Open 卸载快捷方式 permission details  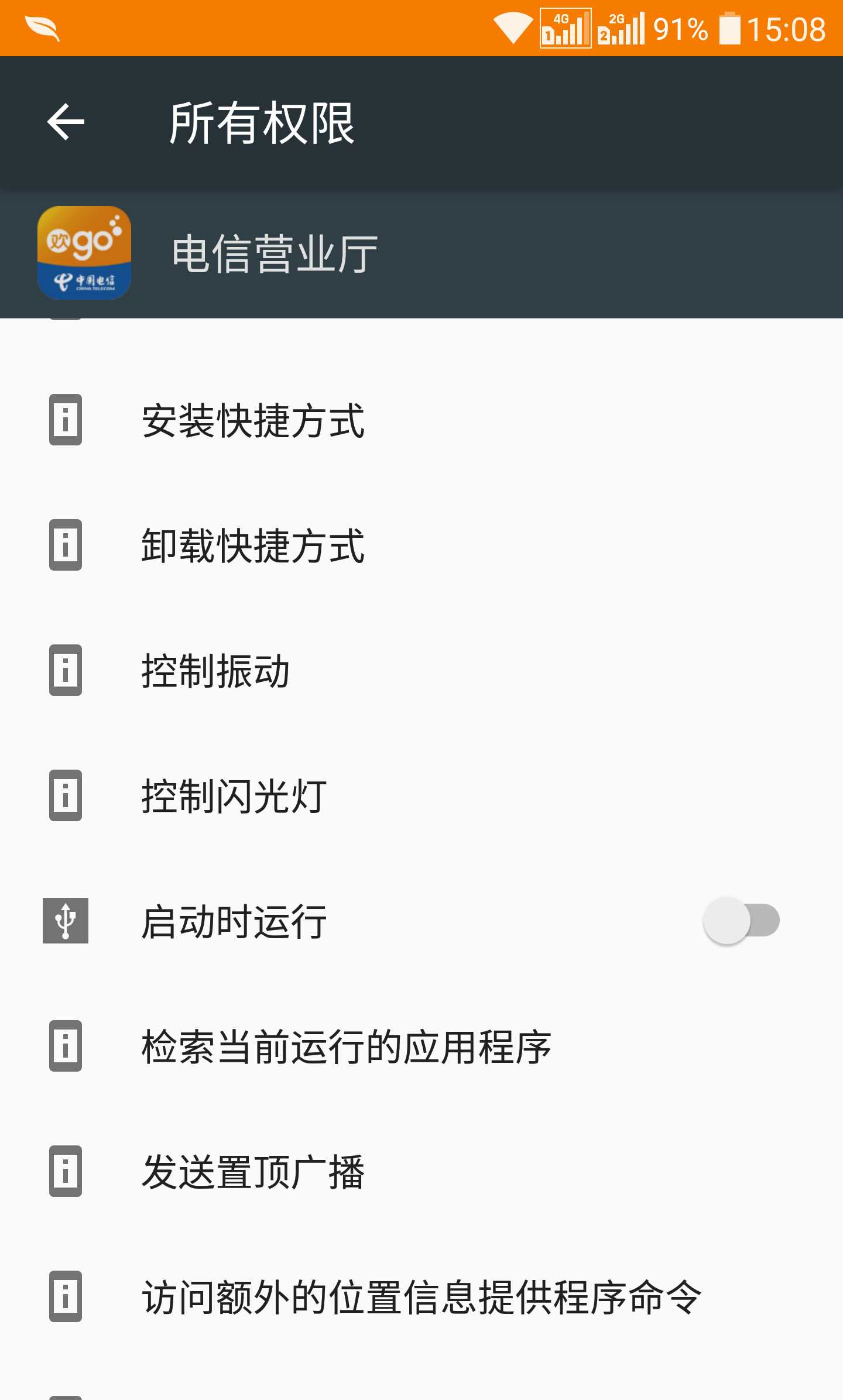coord(421,545)
